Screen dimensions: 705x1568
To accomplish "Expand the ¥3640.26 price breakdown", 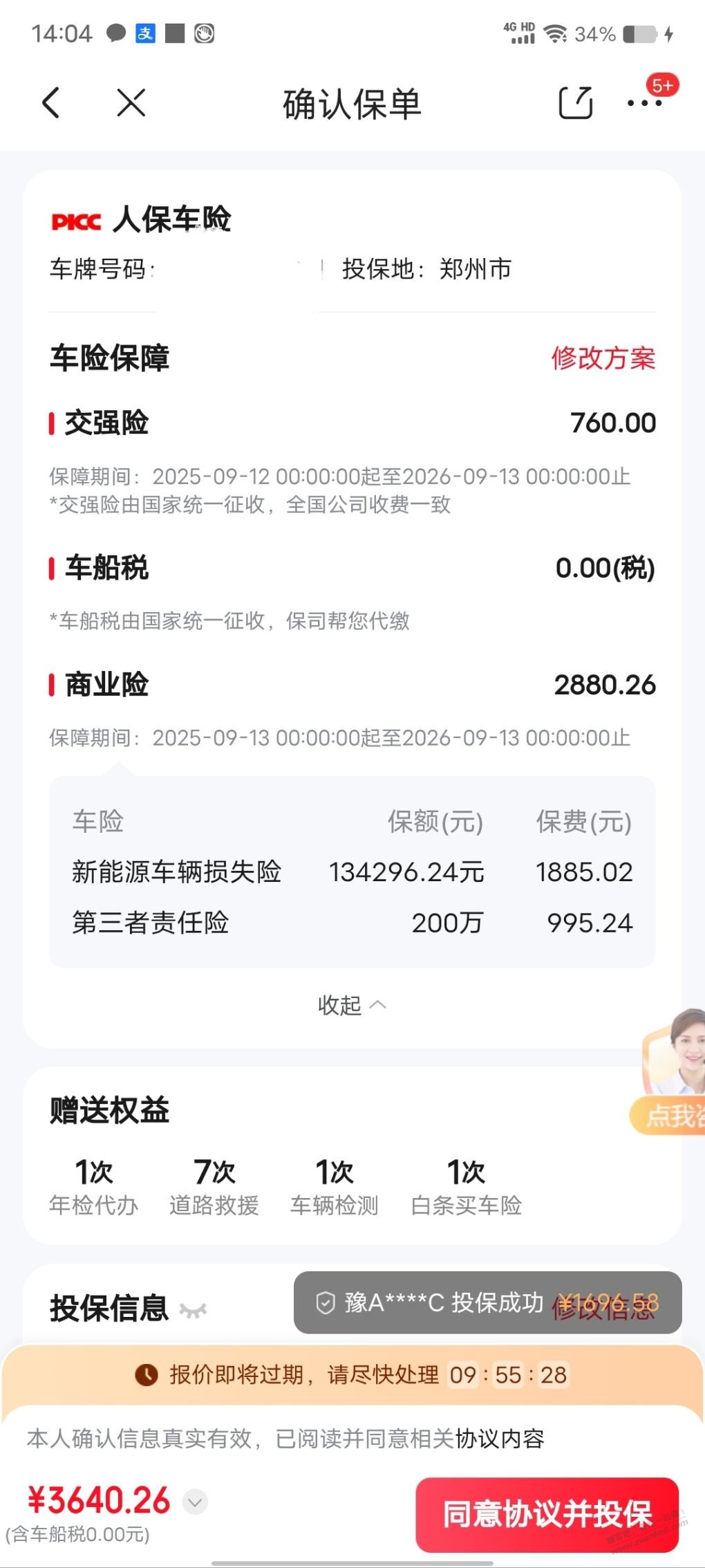I will pyautogui.click(x=195, y=1502).
